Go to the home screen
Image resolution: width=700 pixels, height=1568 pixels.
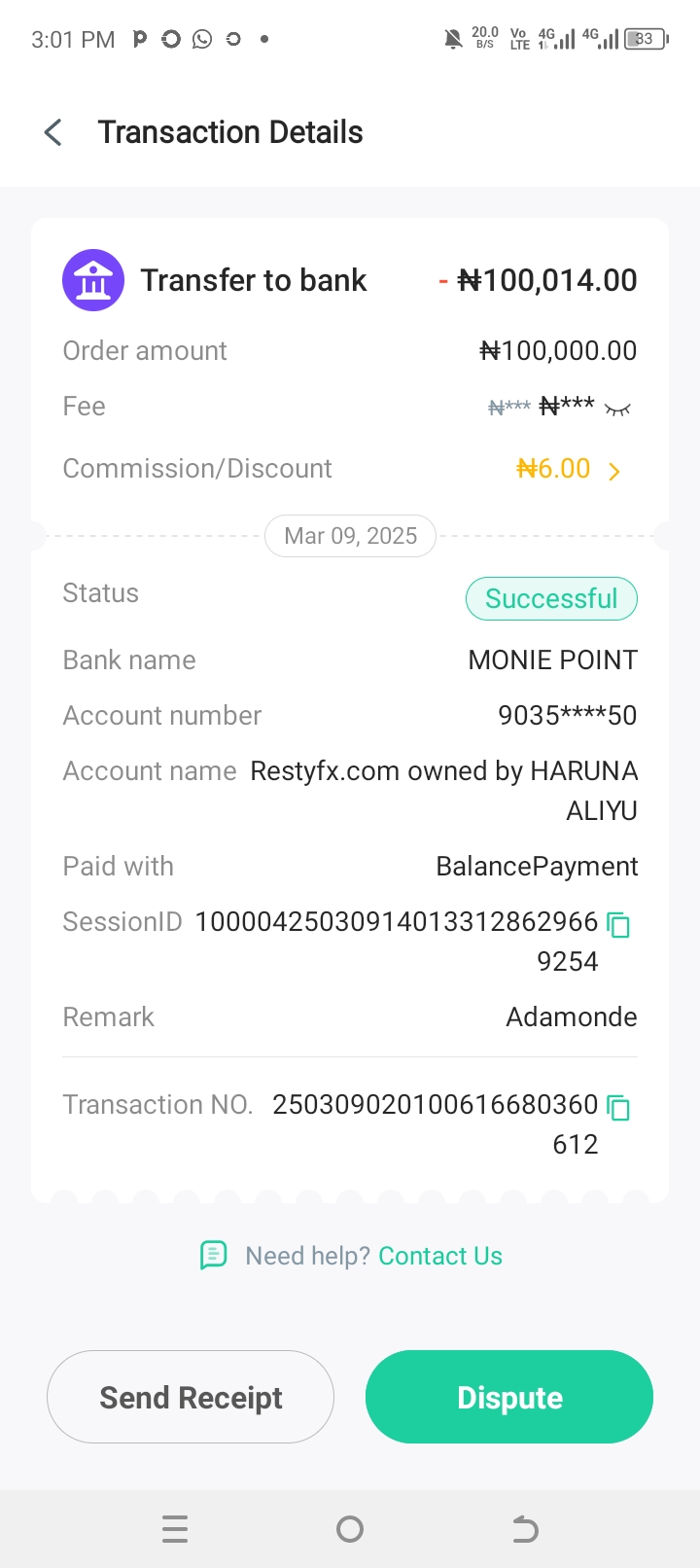point(350,1529)
